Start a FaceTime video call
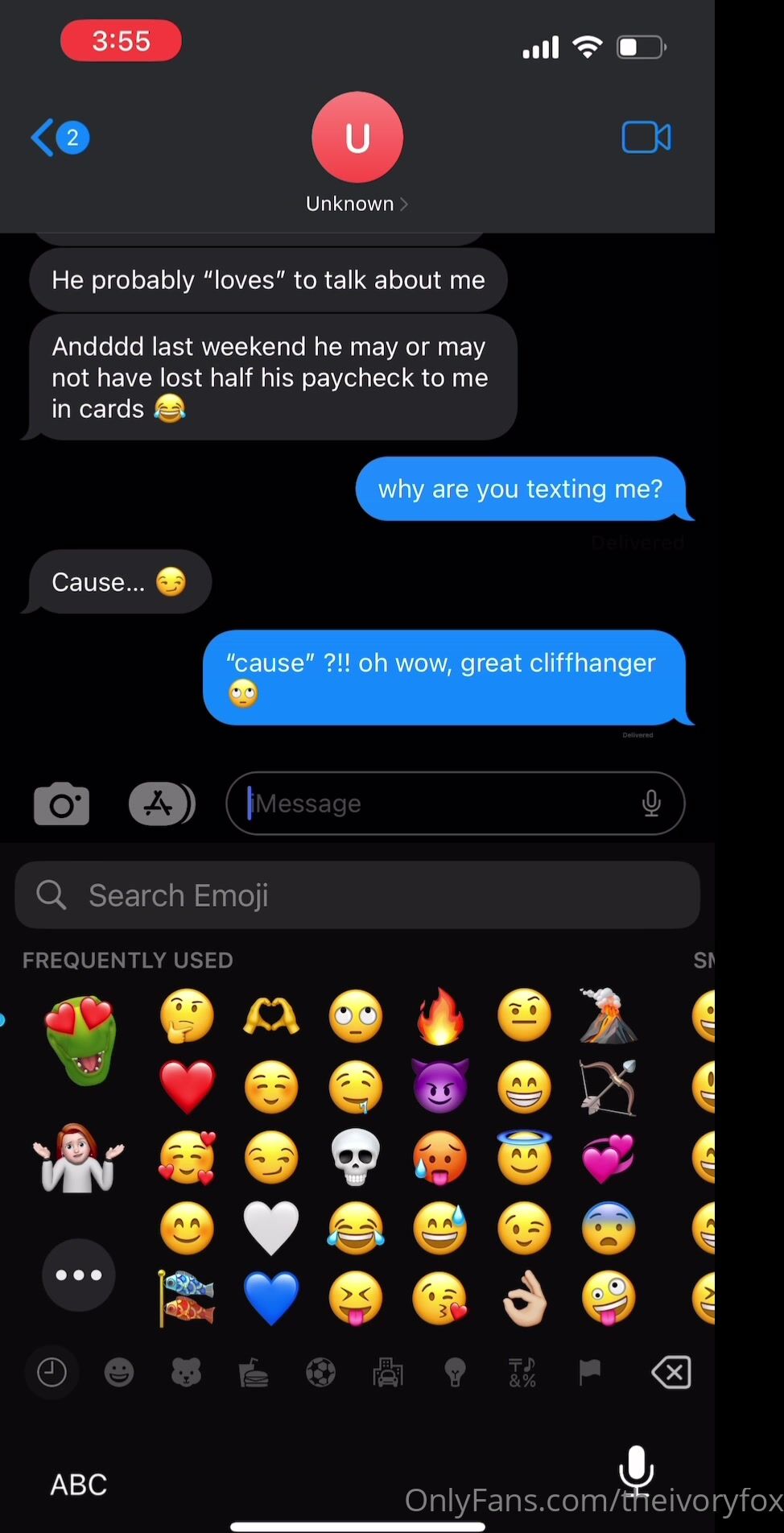The image size is (784, 1533). pyautogui.click(x=646, y=138)
